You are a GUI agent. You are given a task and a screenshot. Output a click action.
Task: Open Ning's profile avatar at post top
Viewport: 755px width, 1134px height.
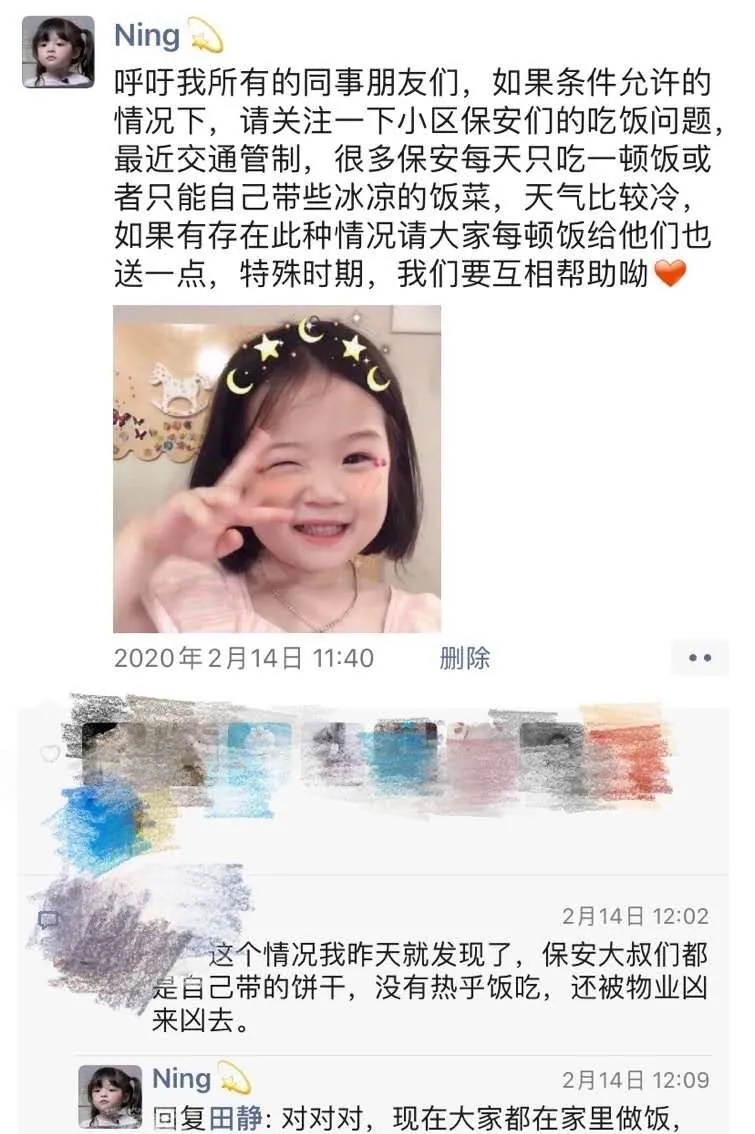pyautogui.click(x=58, y=52)
